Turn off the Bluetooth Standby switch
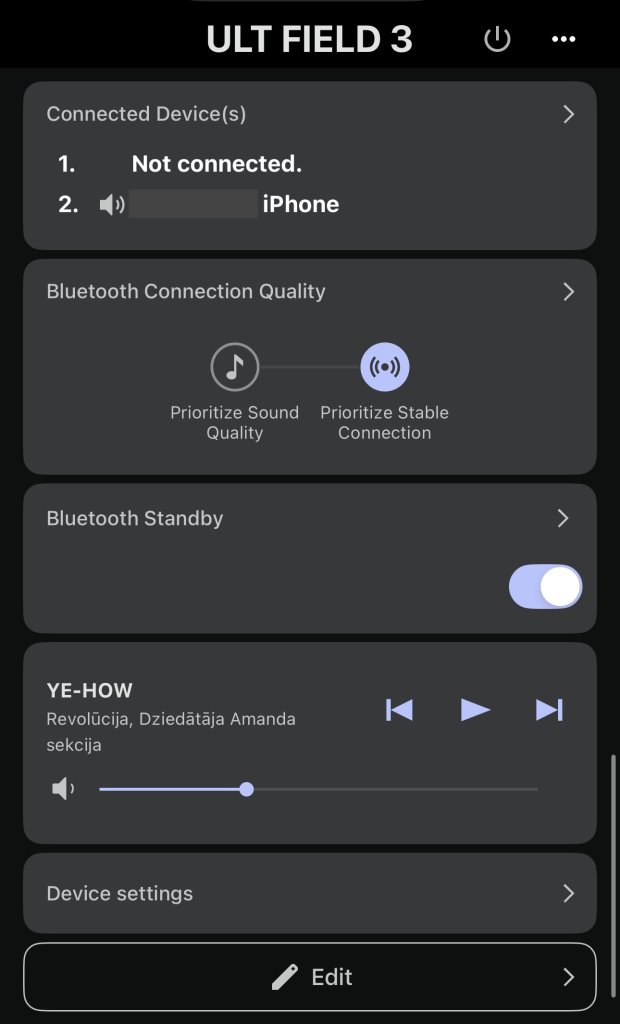The height and width of the screenshot is (1024, 620). click(546, 586)
